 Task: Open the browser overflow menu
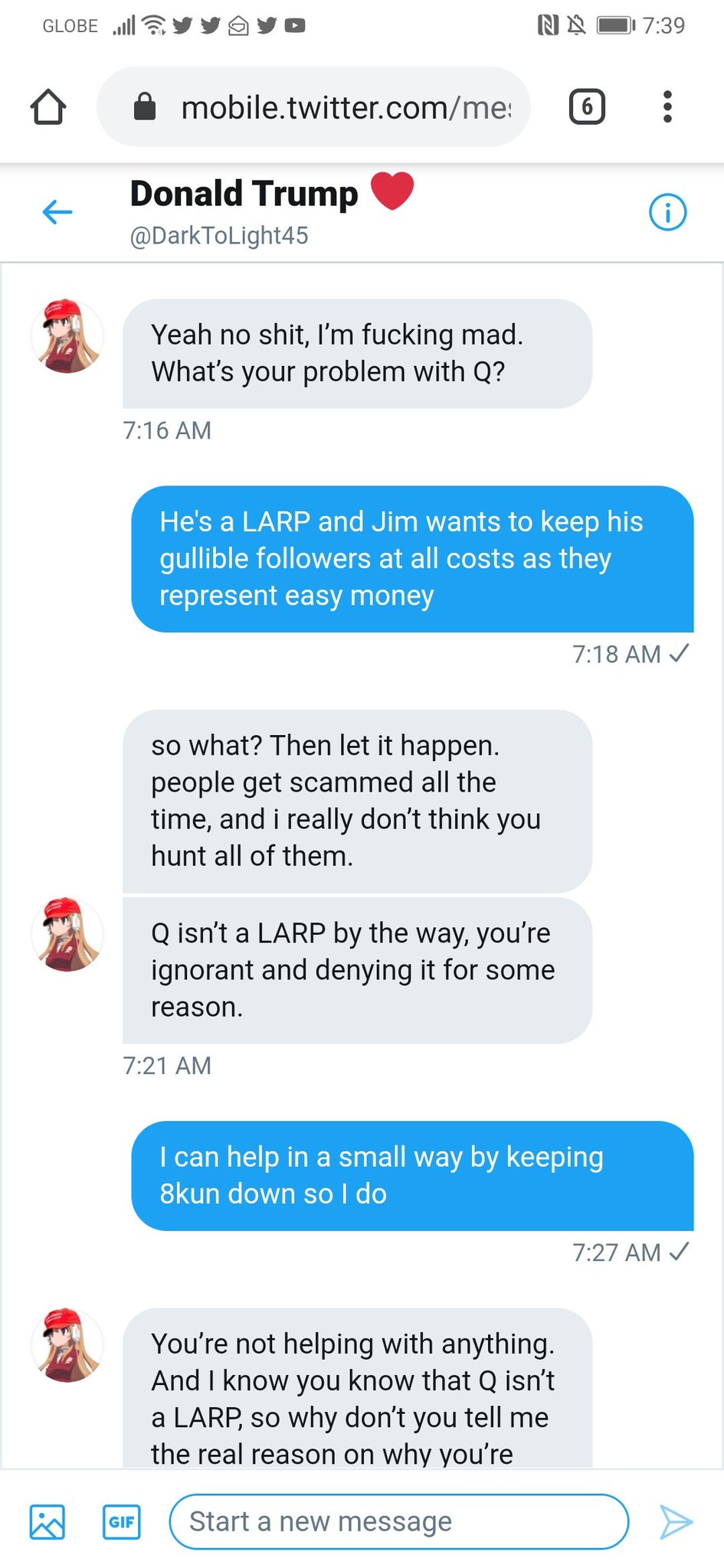point(667,106)
